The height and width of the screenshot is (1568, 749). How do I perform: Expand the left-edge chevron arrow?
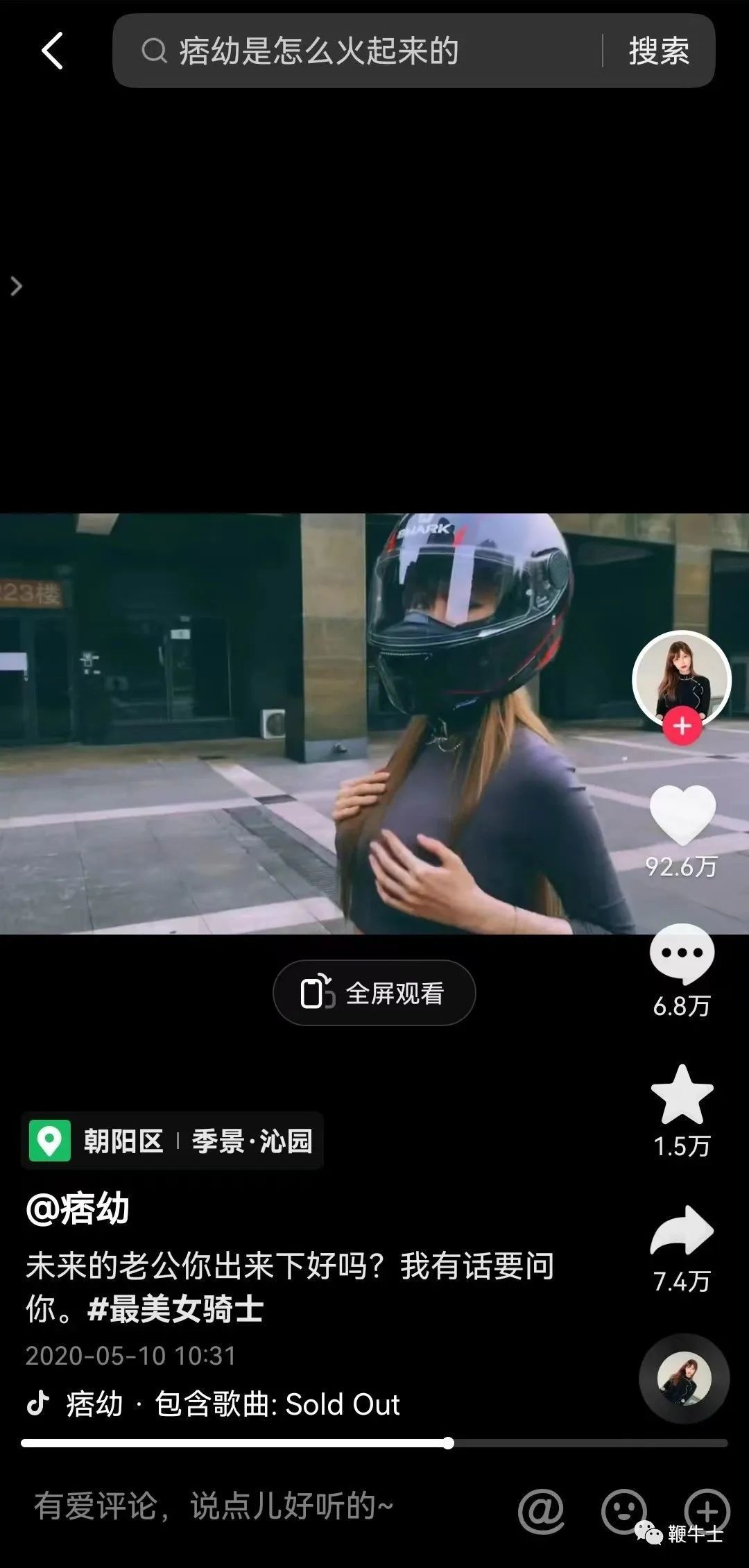(x=16, y=286)
